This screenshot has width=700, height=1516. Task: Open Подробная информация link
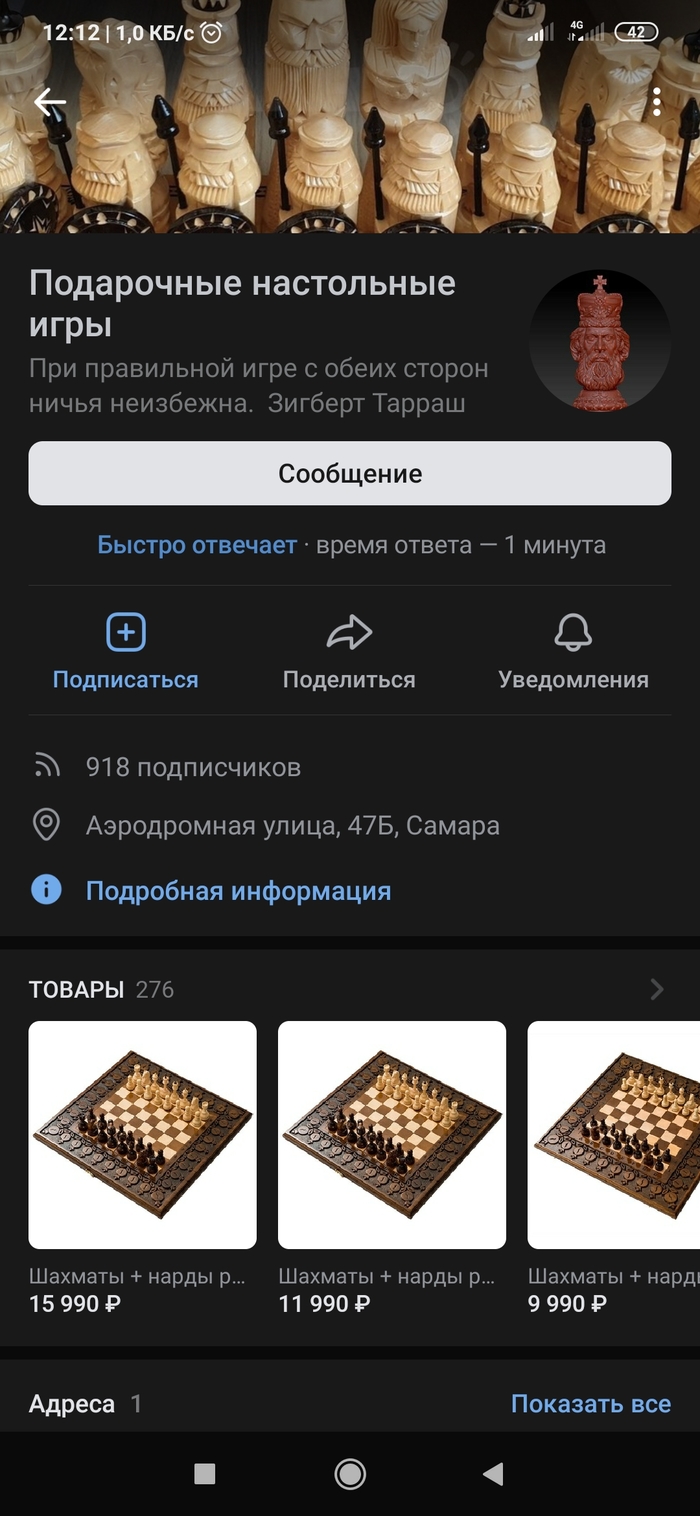click(238, 890)
